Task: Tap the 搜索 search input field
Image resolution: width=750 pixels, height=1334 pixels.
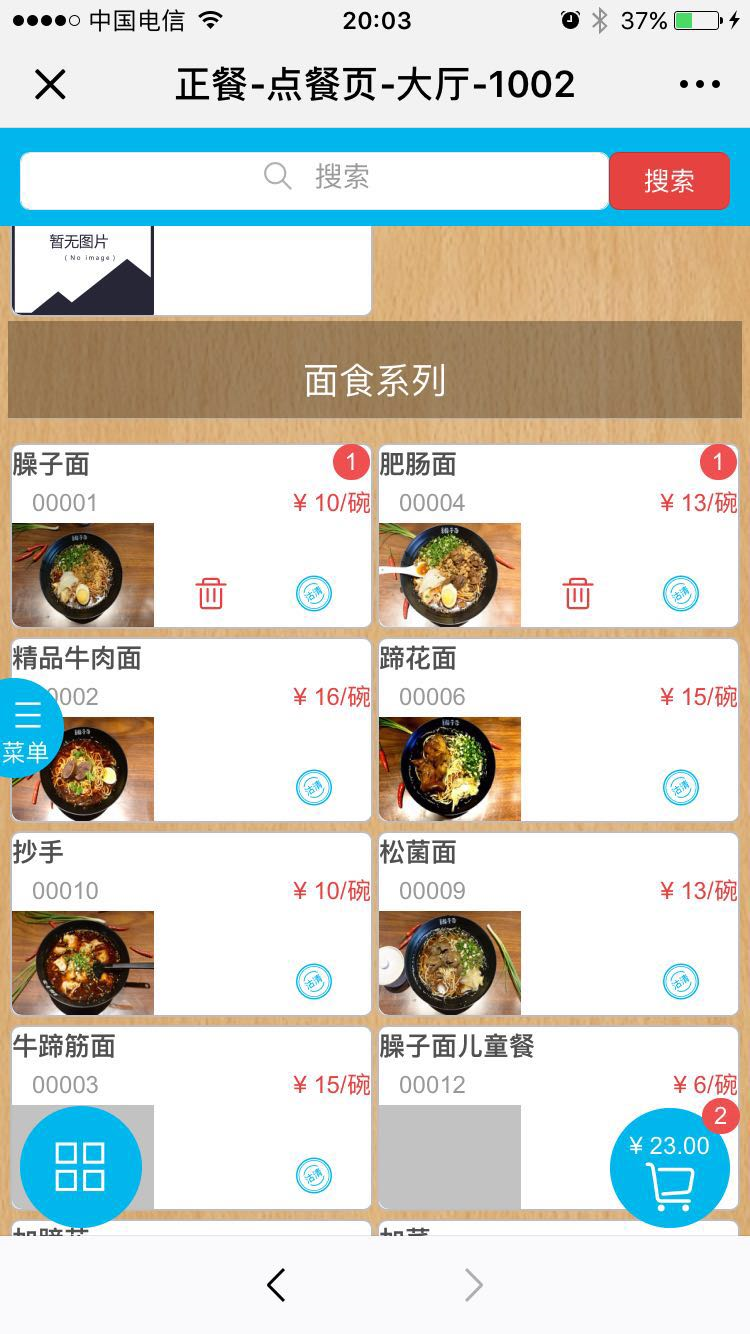Action: pos(314,180)
